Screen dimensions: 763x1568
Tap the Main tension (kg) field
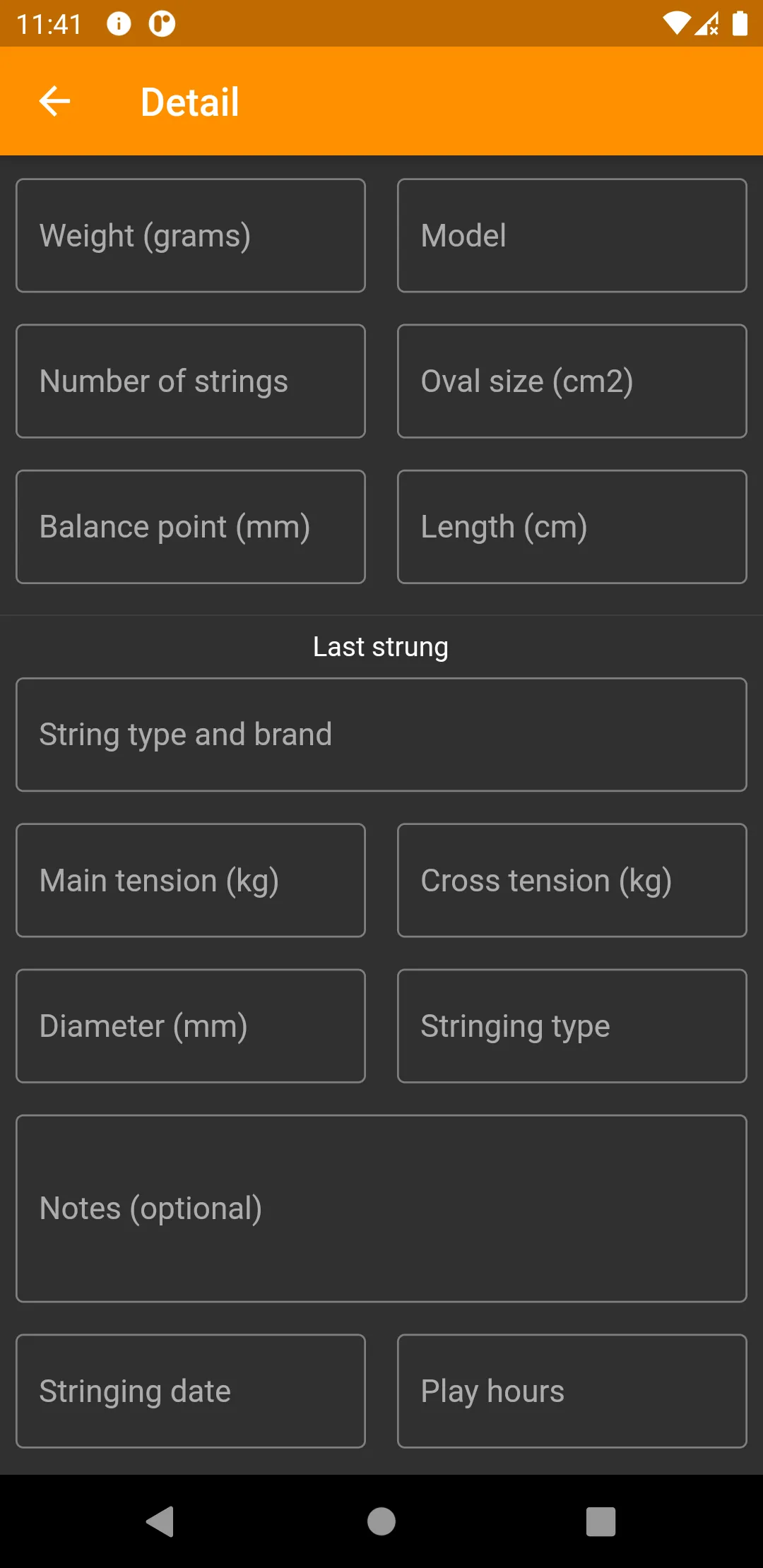(x=191, y=880)
